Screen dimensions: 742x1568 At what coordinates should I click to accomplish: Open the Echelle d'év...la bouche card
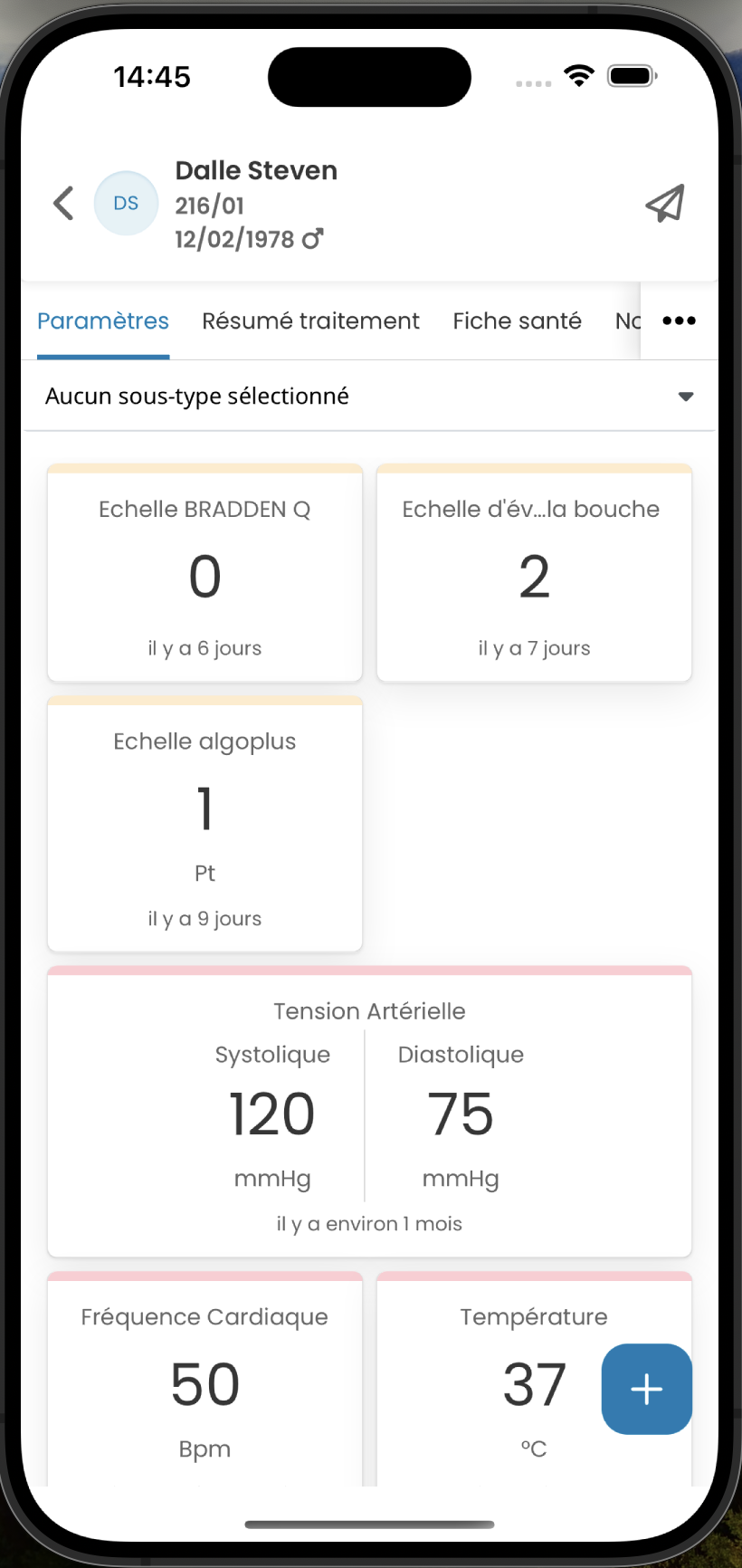[x=534, y=575]
